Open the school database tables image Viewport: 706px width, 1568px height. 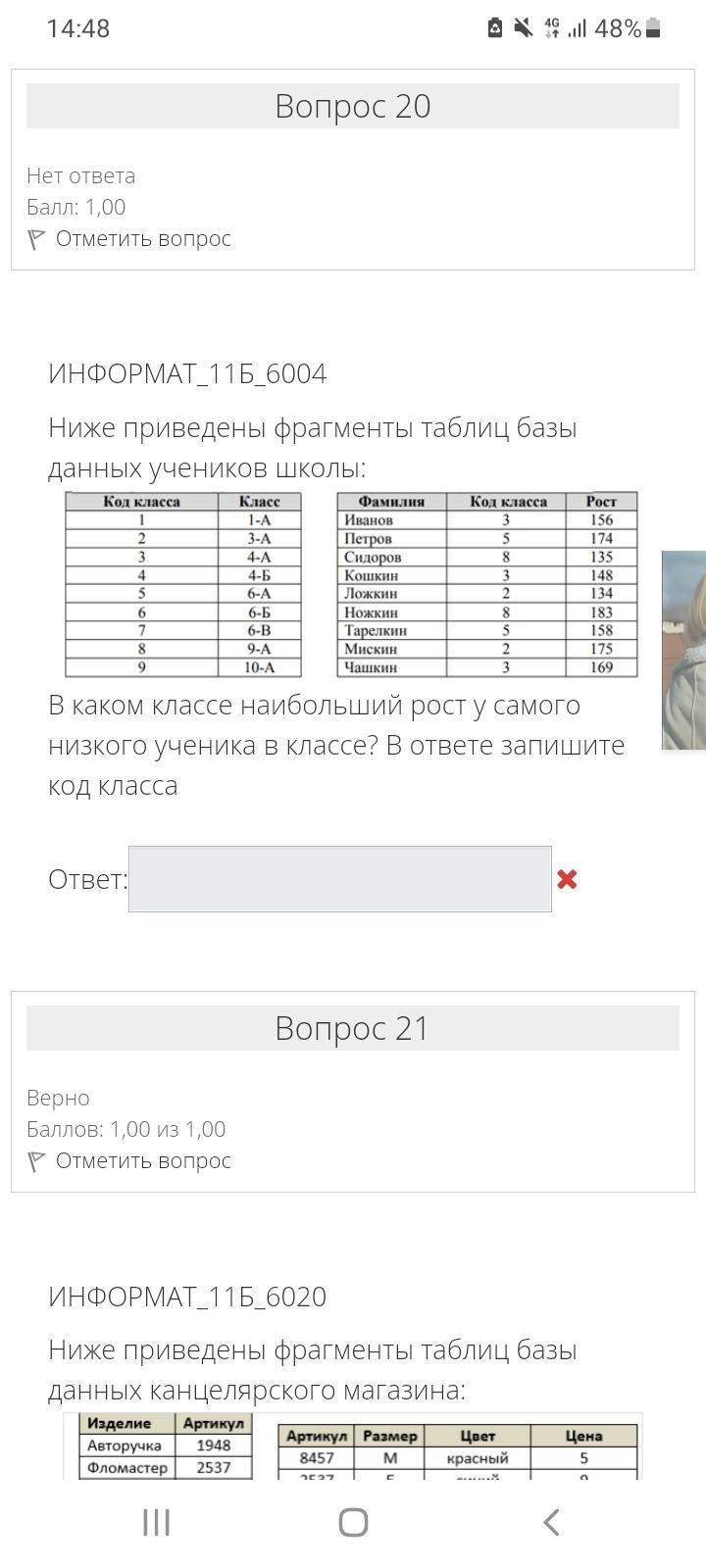click(351, 584)
